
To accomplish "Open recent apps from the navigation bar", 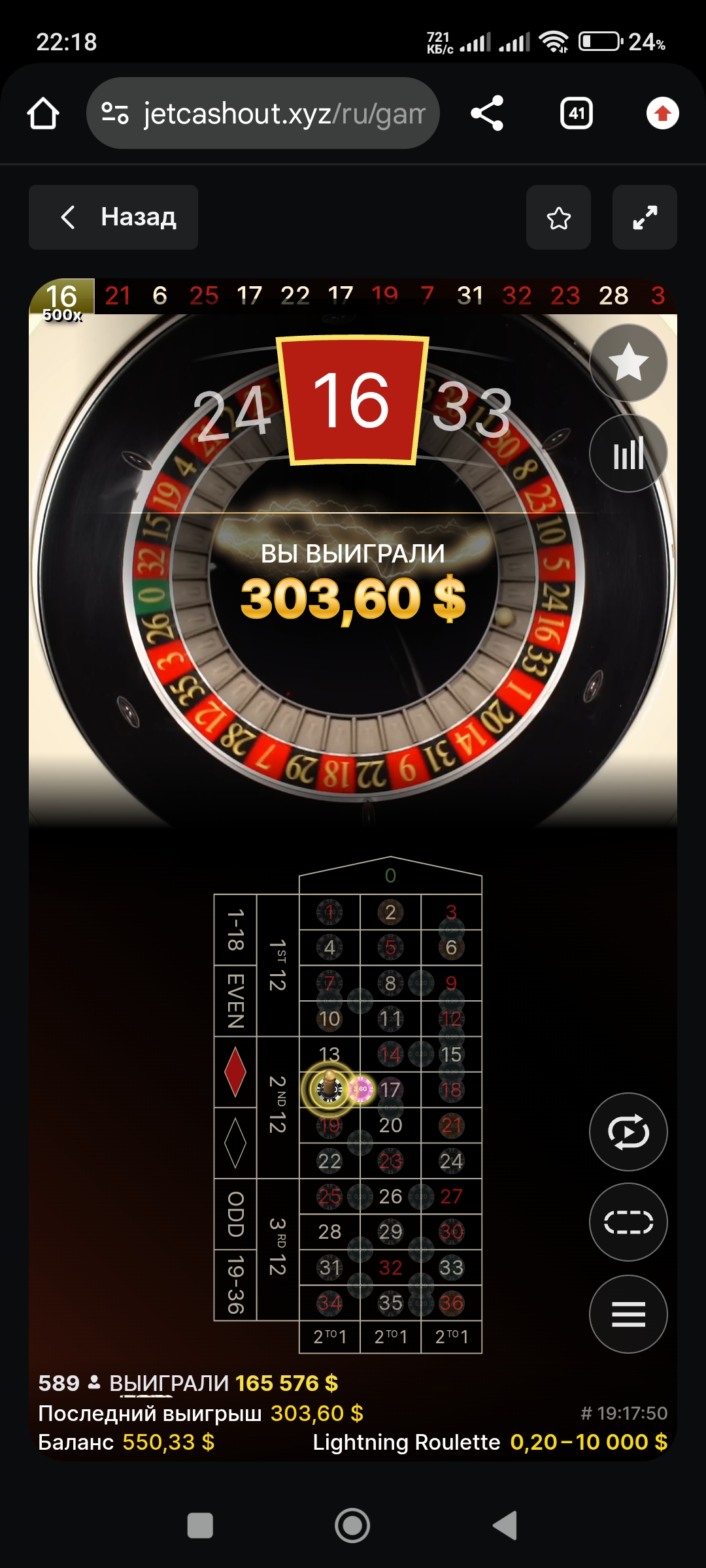I will point(200,1526).
